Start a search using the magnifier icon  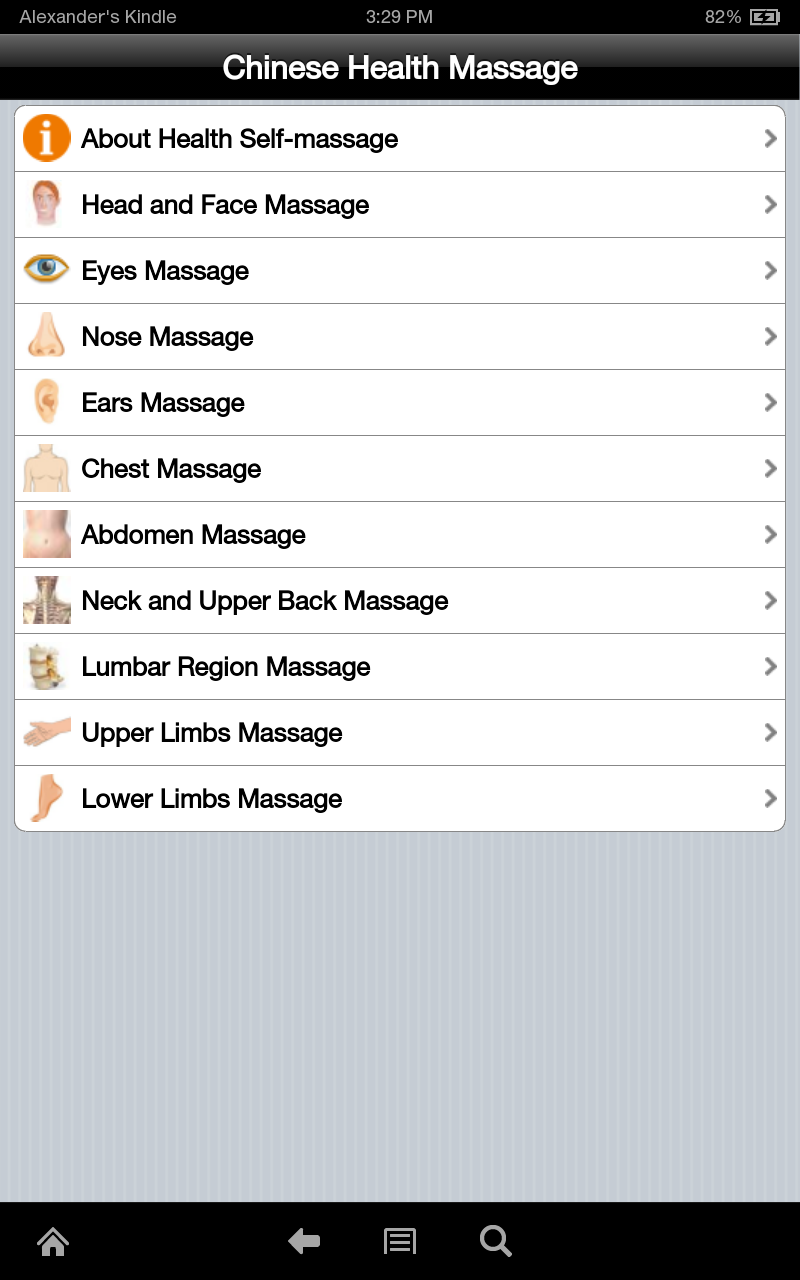point(495,1241)
